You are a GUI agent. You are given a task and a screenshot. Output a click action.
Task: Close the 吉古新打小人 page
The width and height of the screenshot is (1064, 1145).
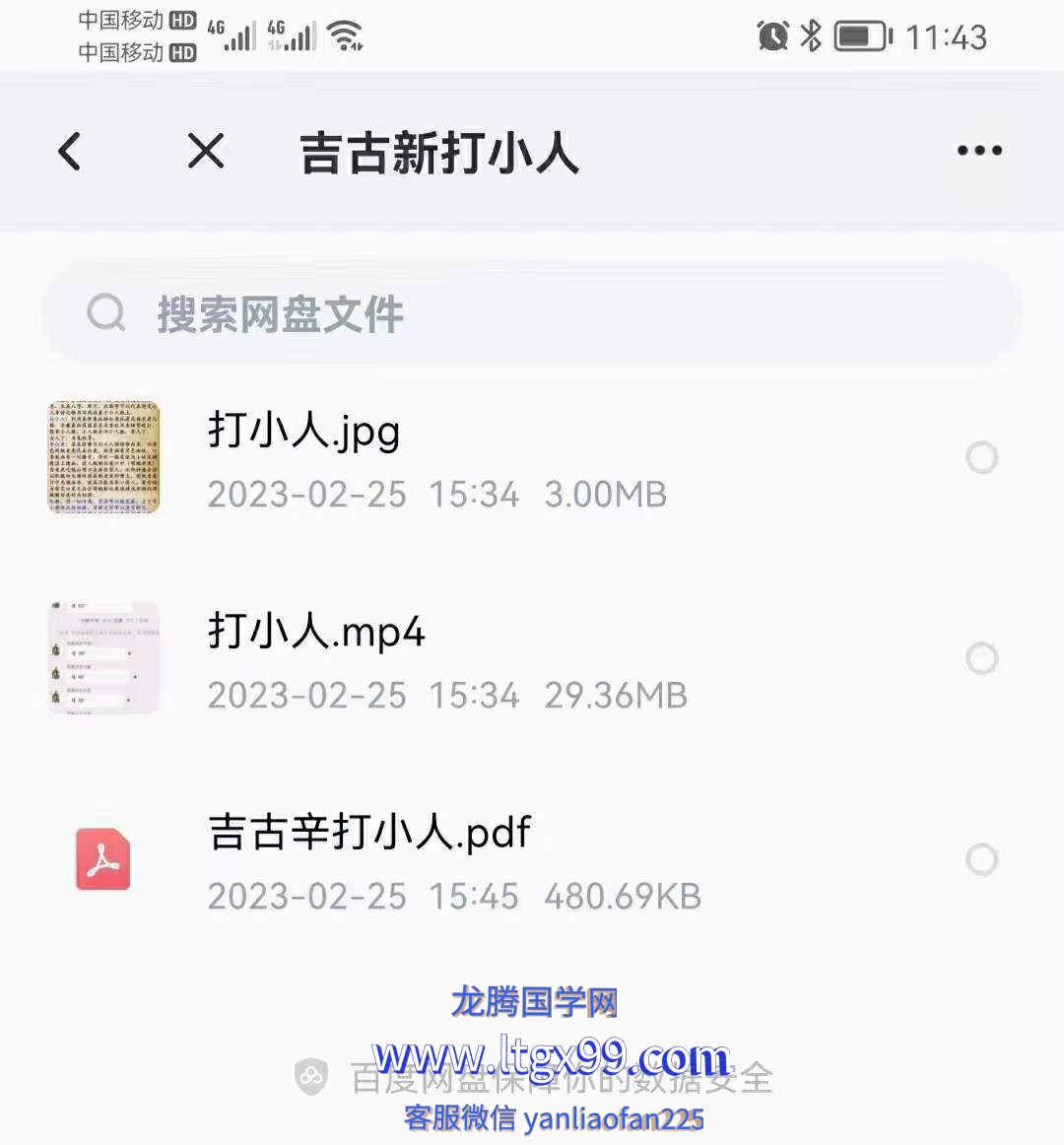click(206, 152)
